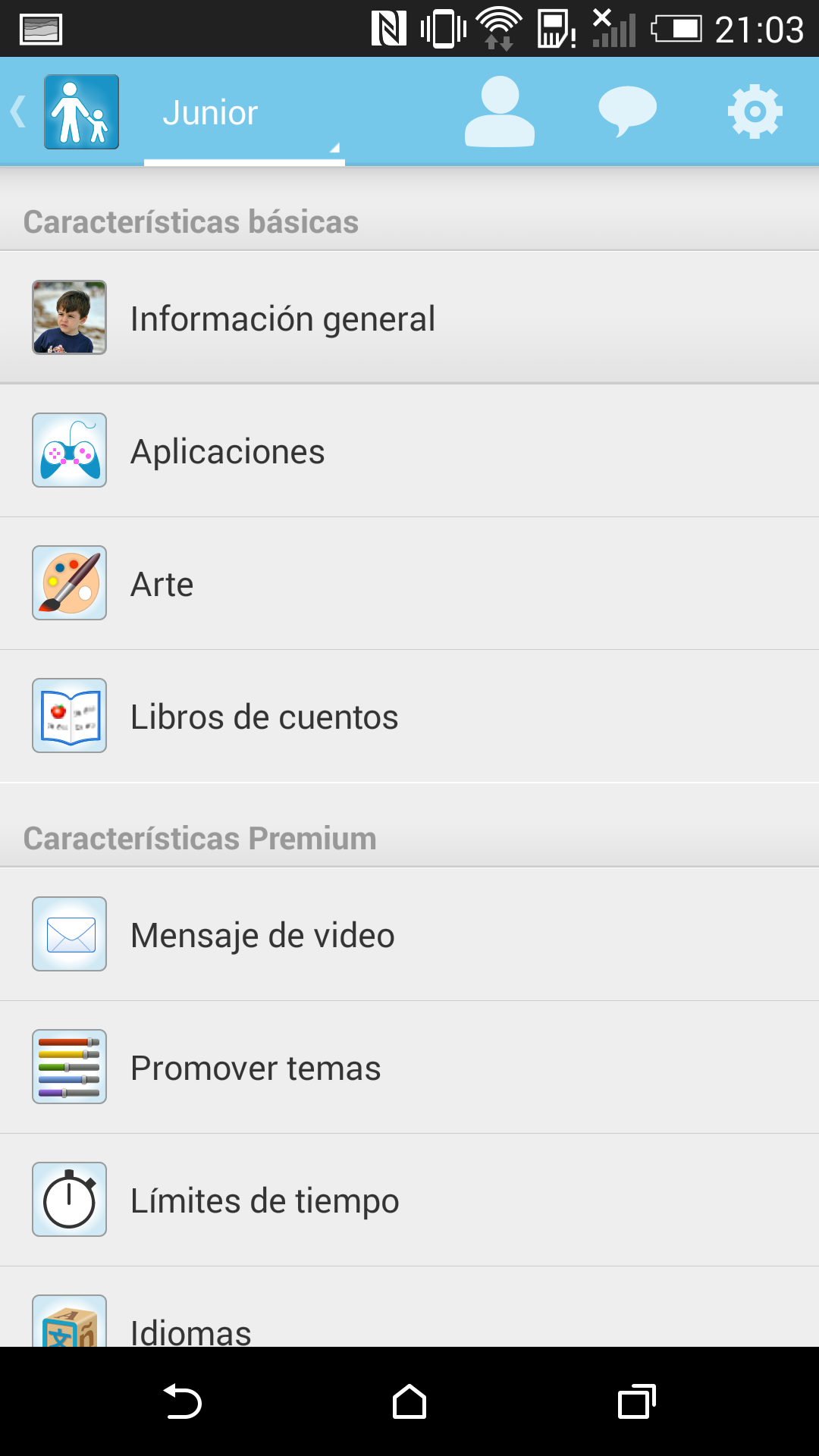
Task: Open Límites de tiempo settings
Action: pos(409,1200)
